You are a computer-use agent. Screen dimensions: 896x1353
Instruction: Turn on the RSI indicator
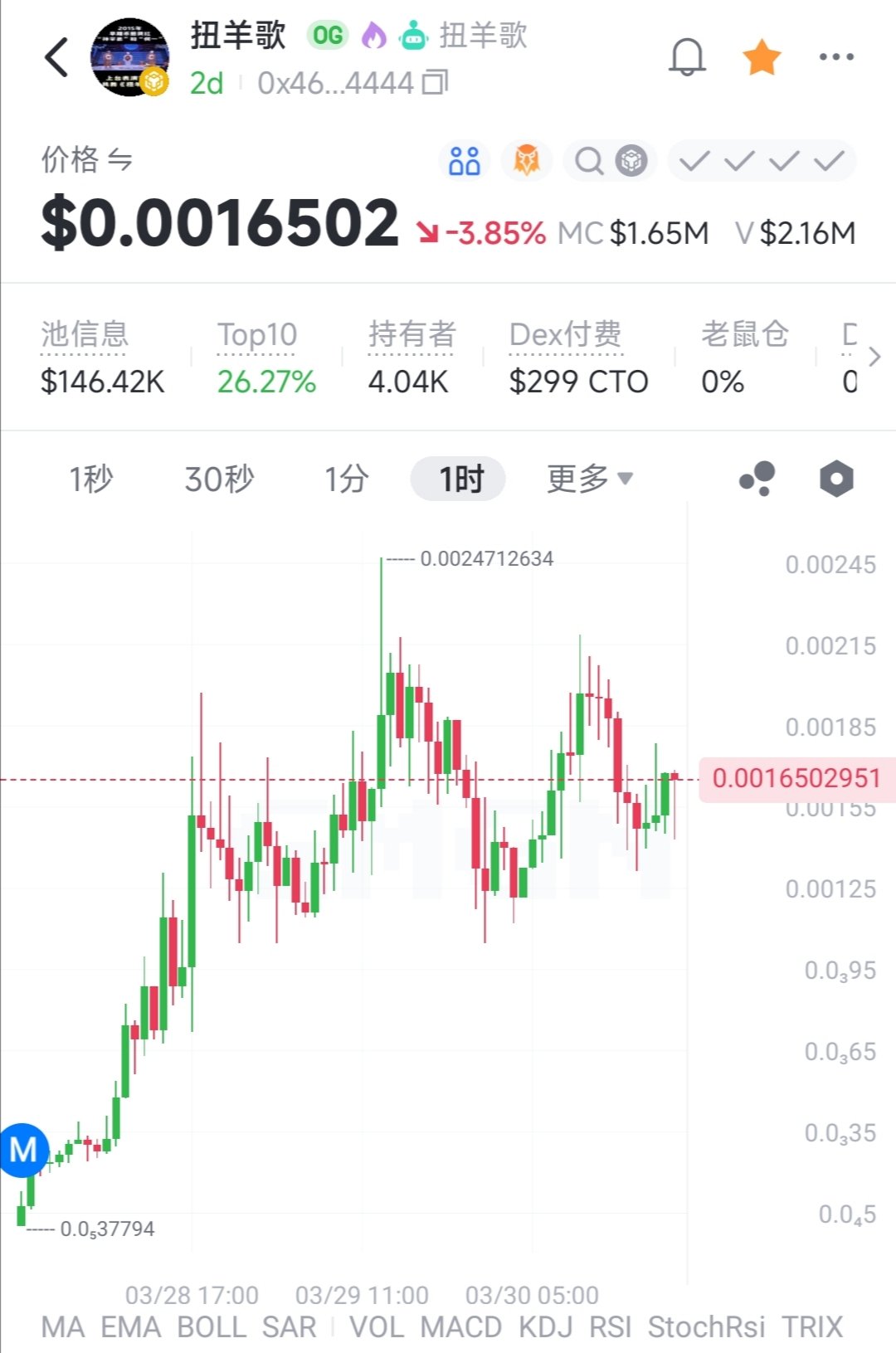[x=610, y=1326]
